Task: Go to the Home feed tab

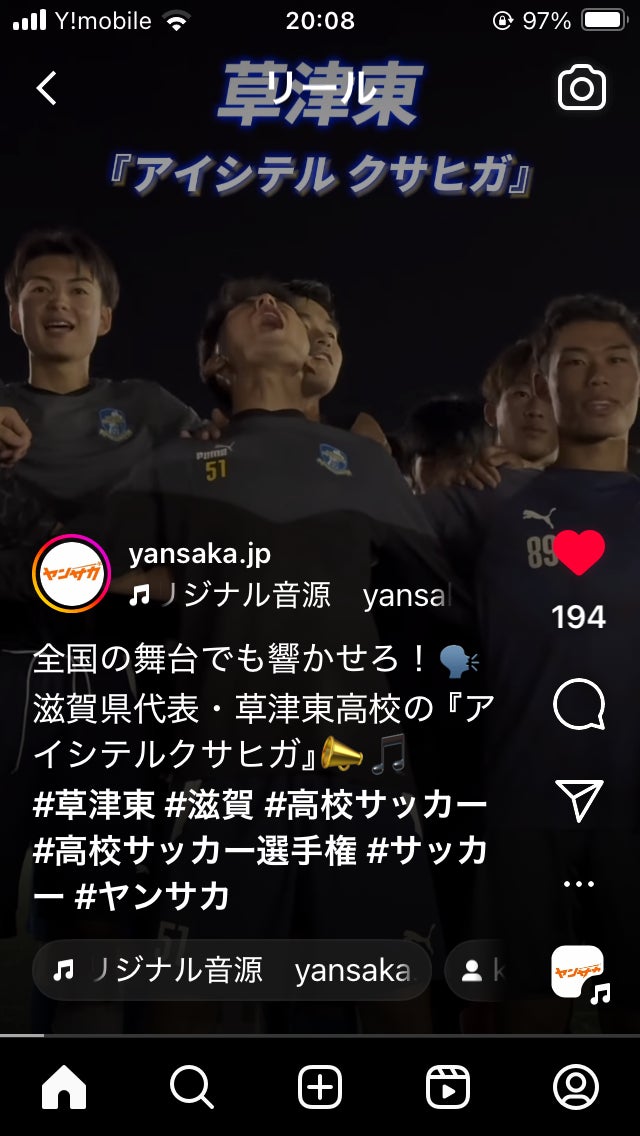Action: click(x=64, y=1087)
